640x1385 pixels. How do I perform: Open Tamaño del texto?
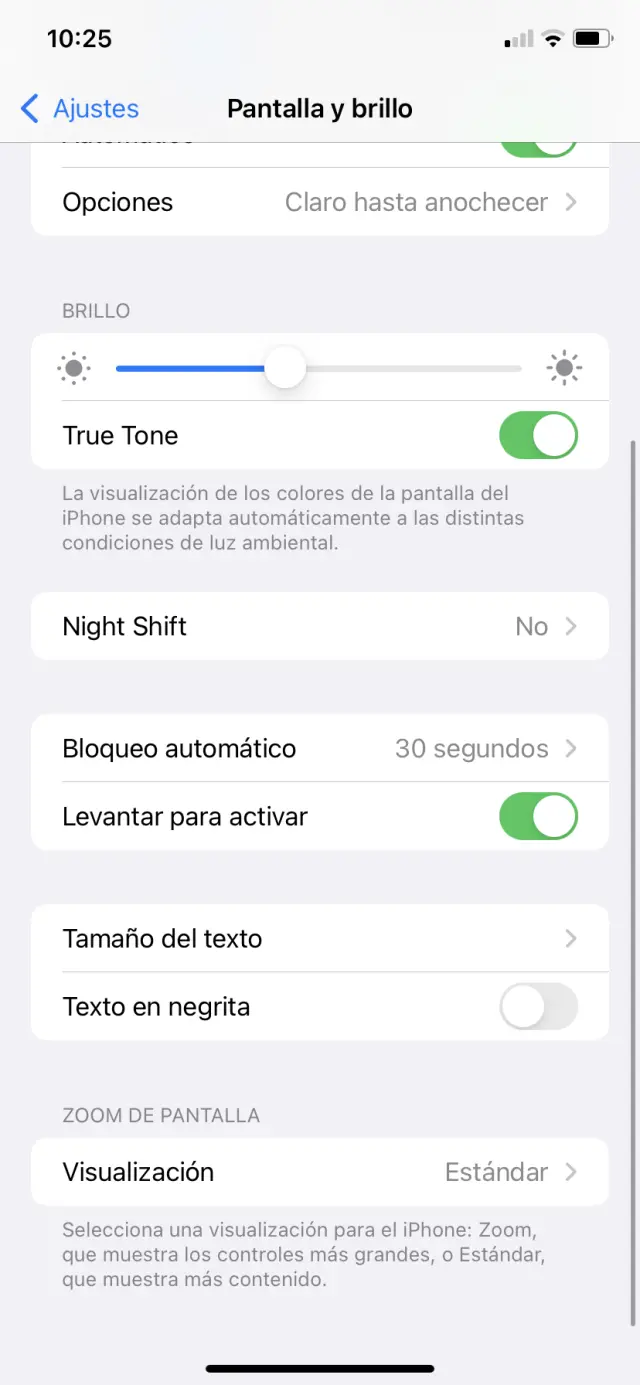pyautogui.click(x=320, y=939)
